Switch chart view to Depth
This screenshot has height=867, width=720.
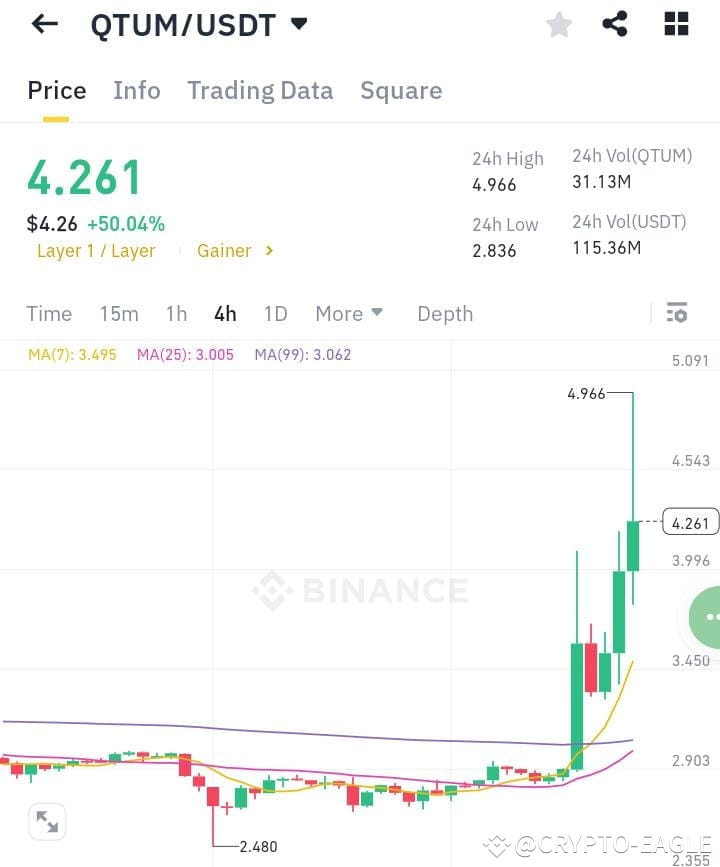(445, 313)
